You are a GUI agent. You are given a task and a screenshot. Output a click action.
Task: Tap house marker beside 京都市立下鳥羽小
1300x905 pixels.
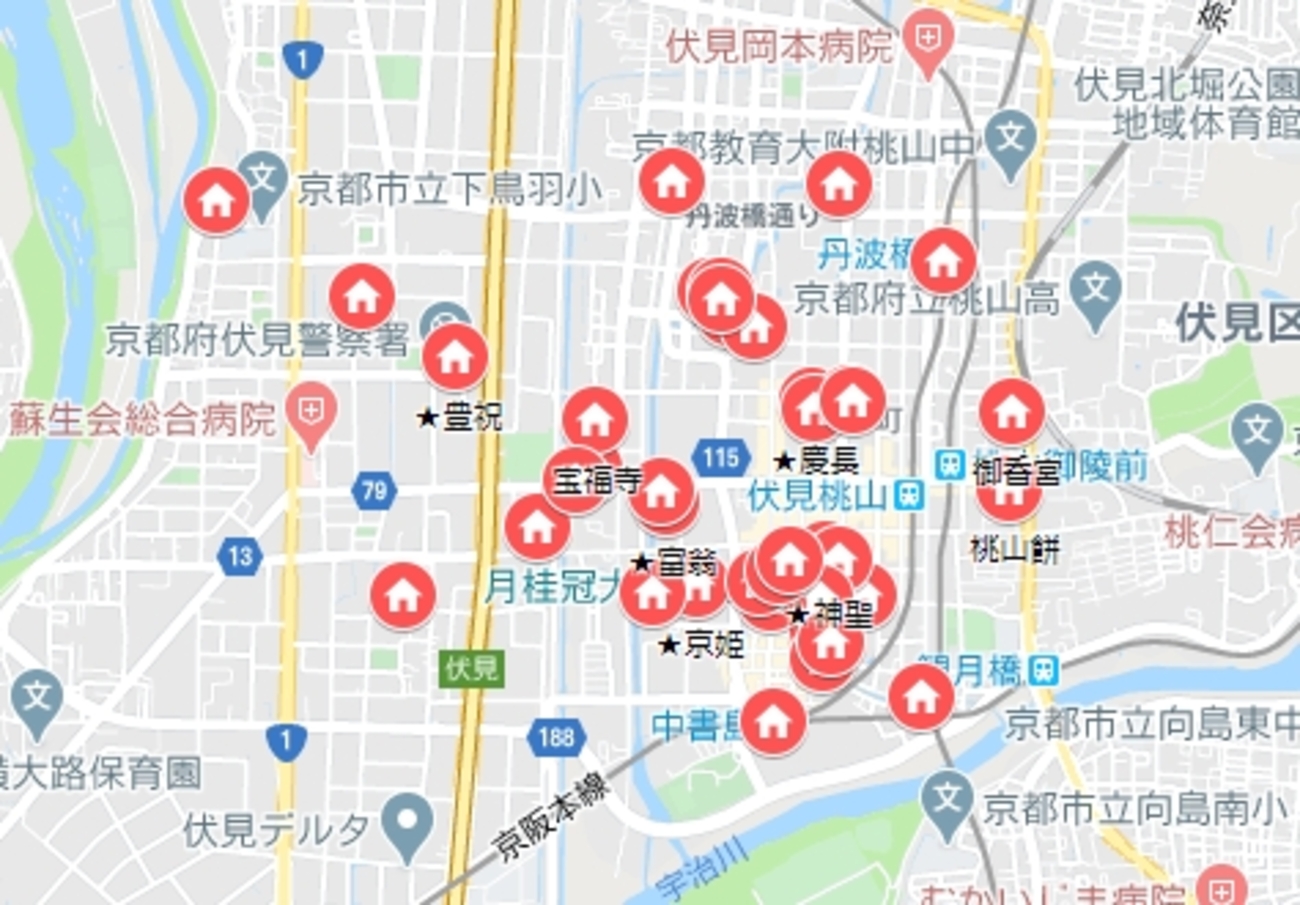pos(216,200)
